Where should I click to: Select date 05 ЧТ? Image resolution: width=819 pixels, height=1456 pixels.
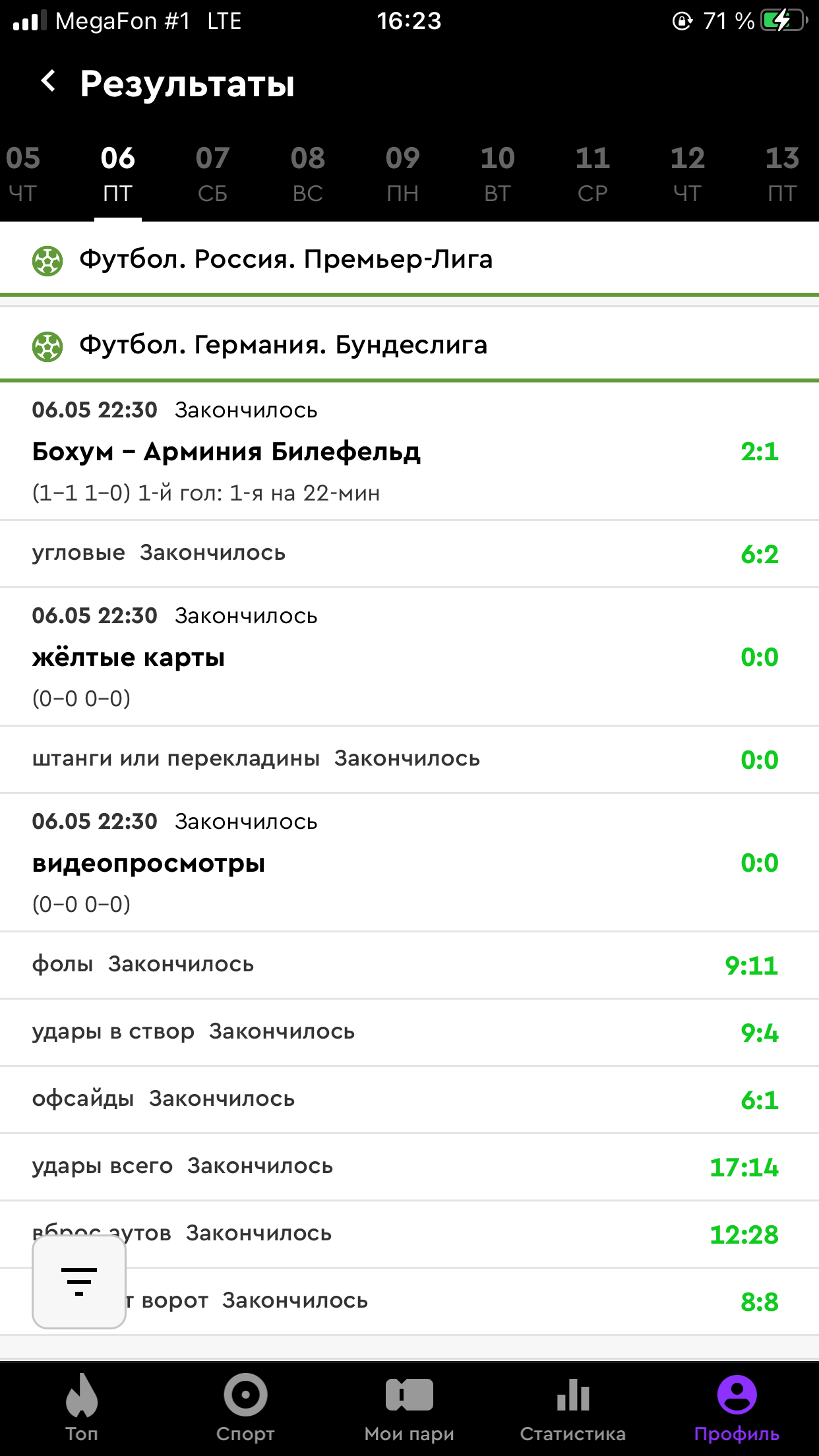tap(23, 175)
